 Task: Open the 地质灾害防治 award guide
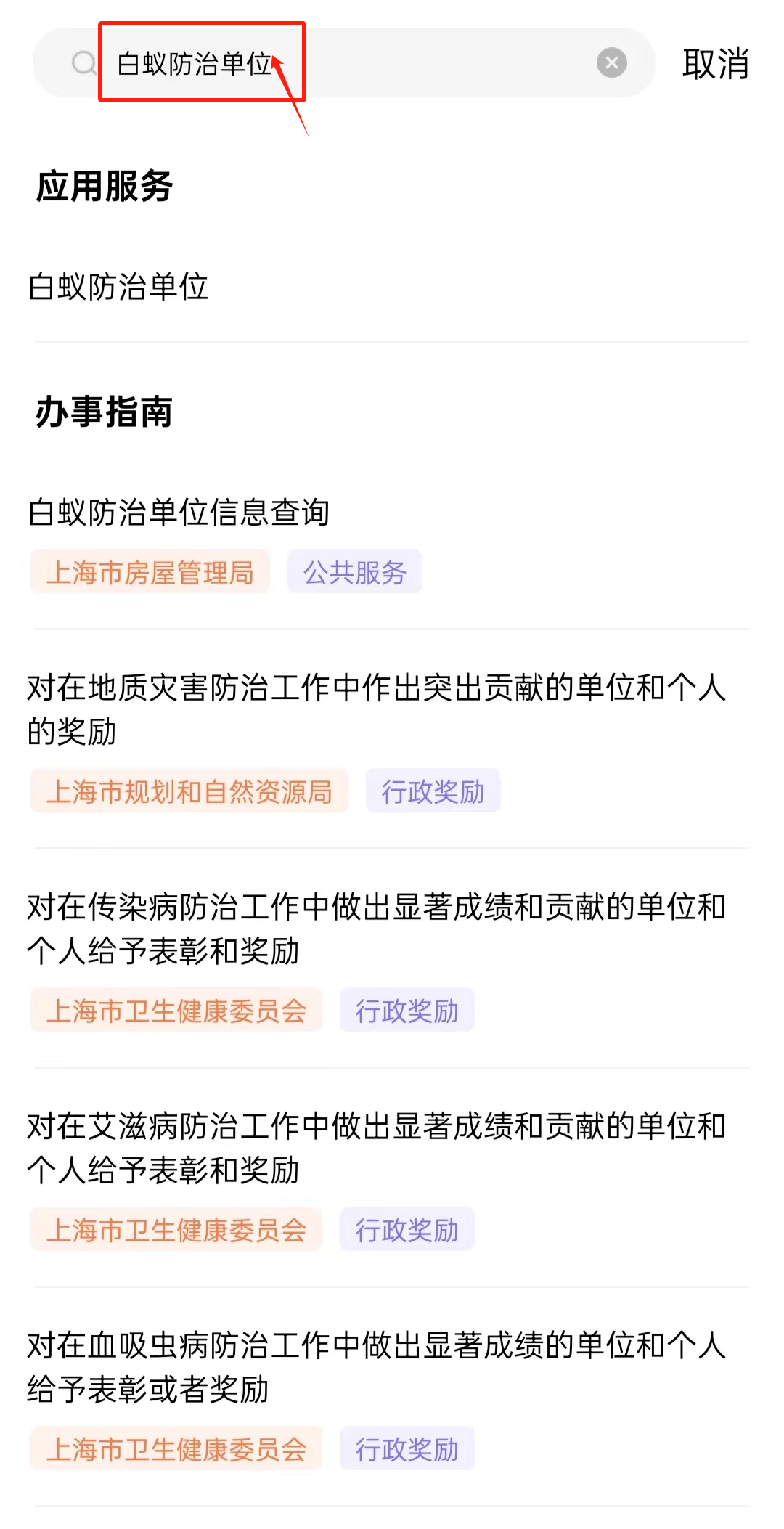(x=376, y=709)
